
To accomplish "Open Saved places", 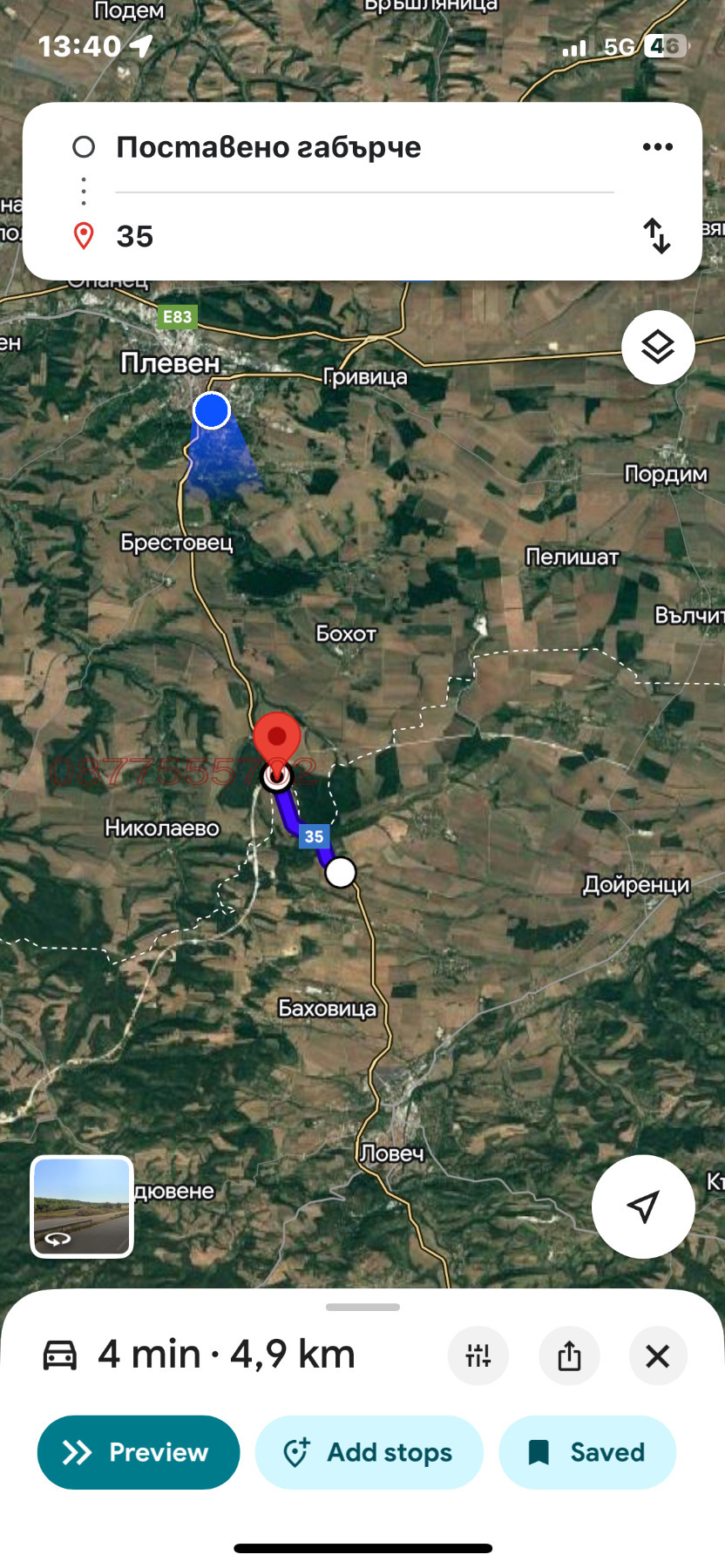I will click(587, 1452).
